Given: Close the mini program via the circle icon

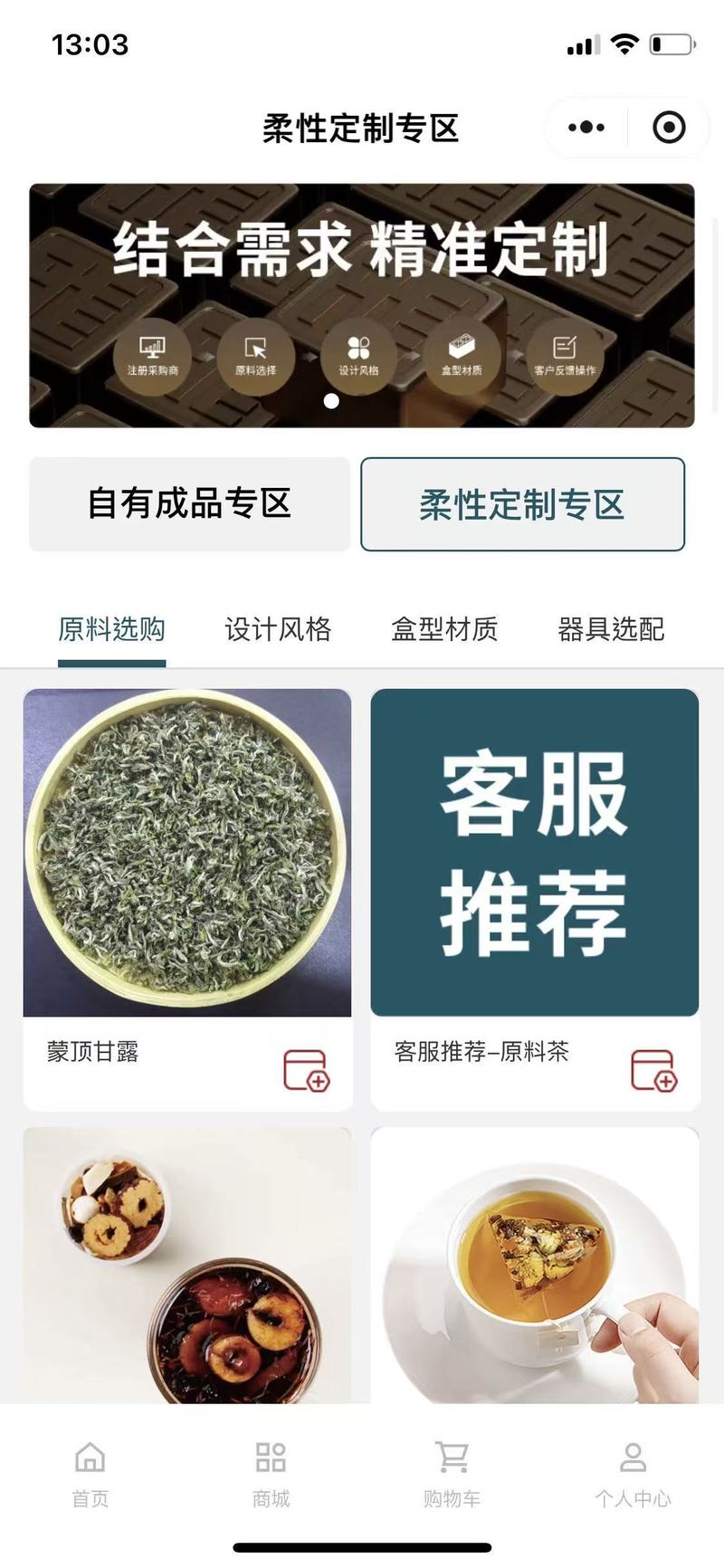Looking at the screenshot, I should coord(669,128).
